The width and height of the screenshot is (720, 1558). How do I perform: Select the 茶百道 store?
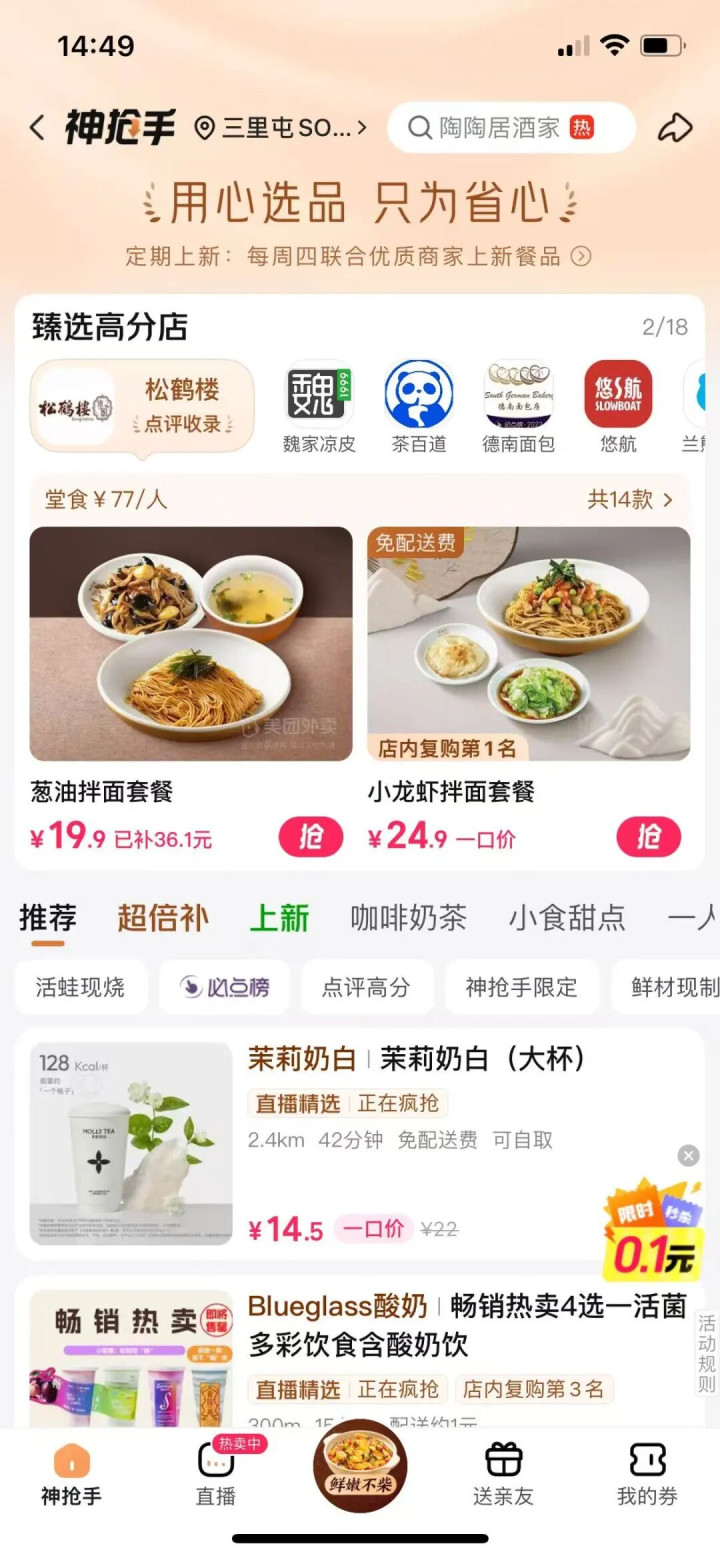(419, 407)
